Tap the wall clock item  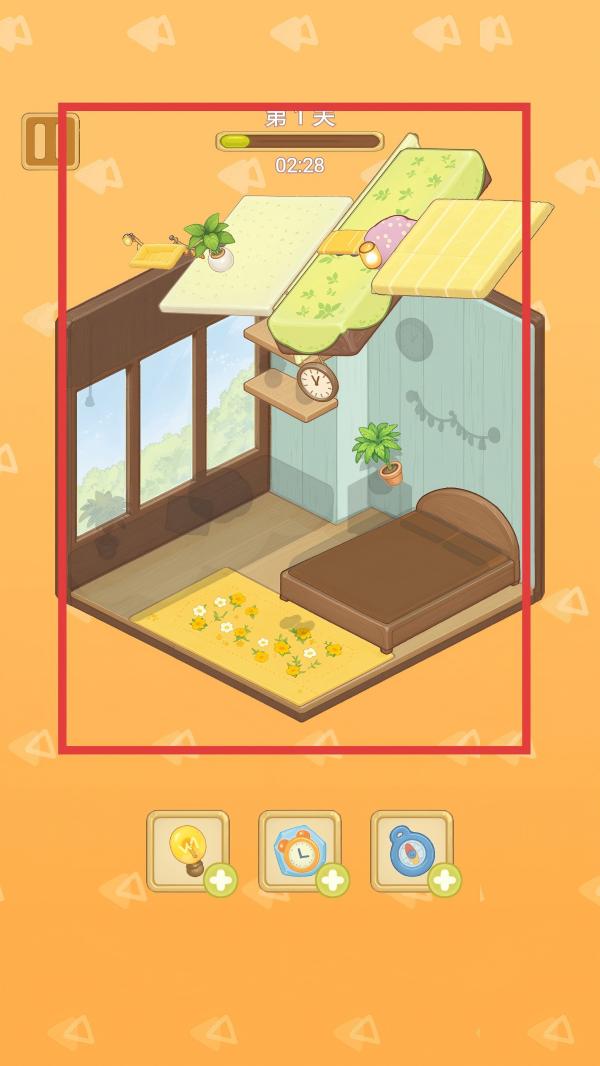point(317,381)
